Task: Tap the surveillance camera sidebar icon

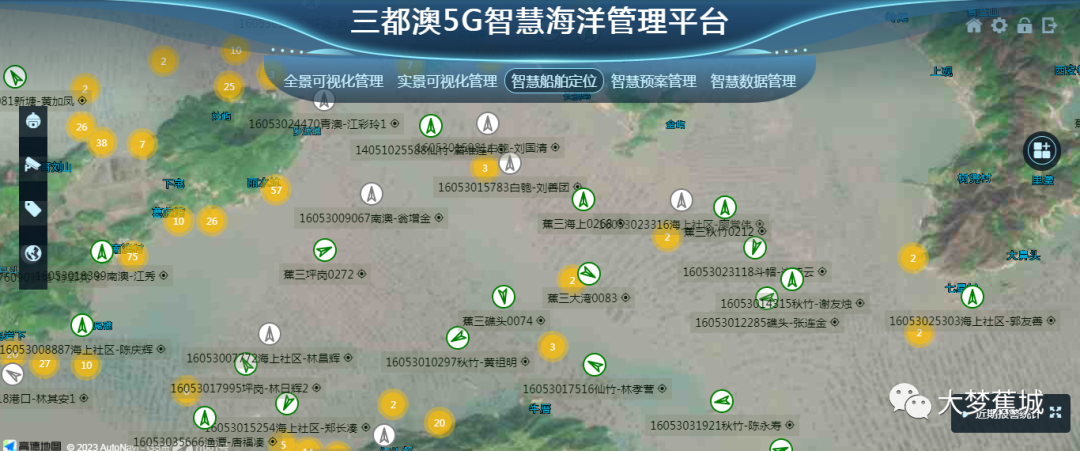Action: pyautogui.click(x=33, y=165)
